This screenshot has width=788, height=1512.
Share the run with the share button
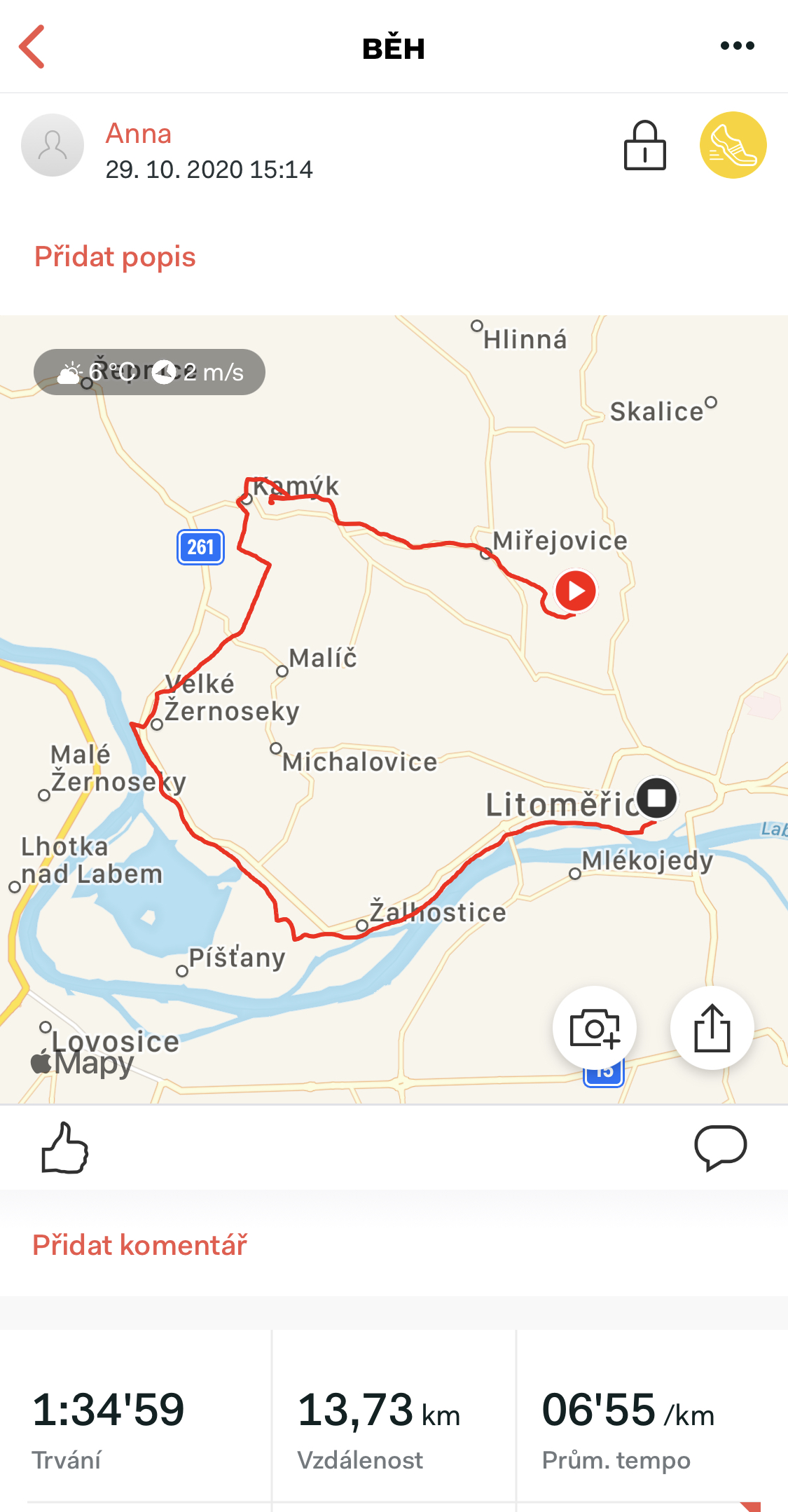pyautogui.click(x=712, y=1028)
